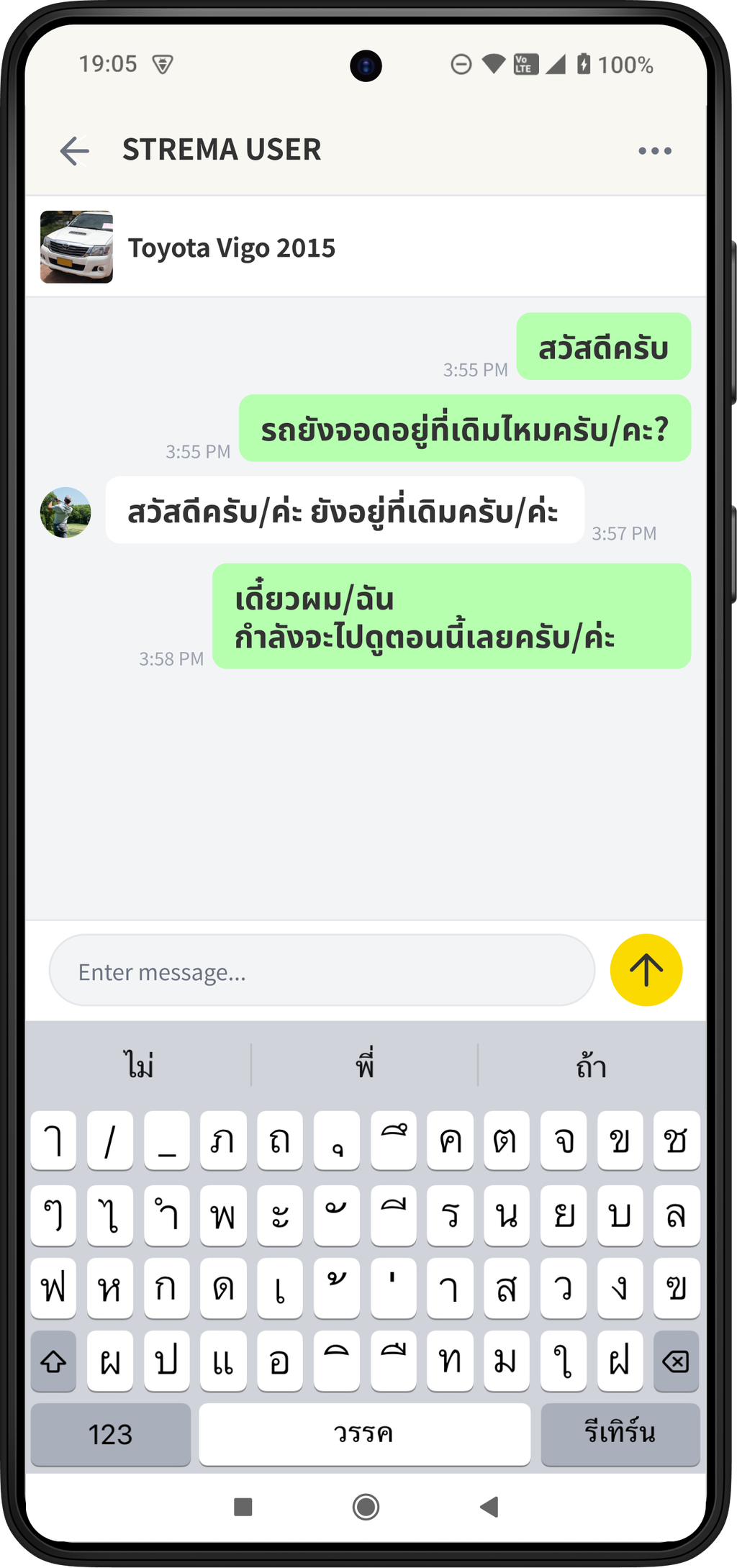The image size is (737, 1568).
Task: Choose the keyboard suggestion ไม่
Action: click(140, 1065)
